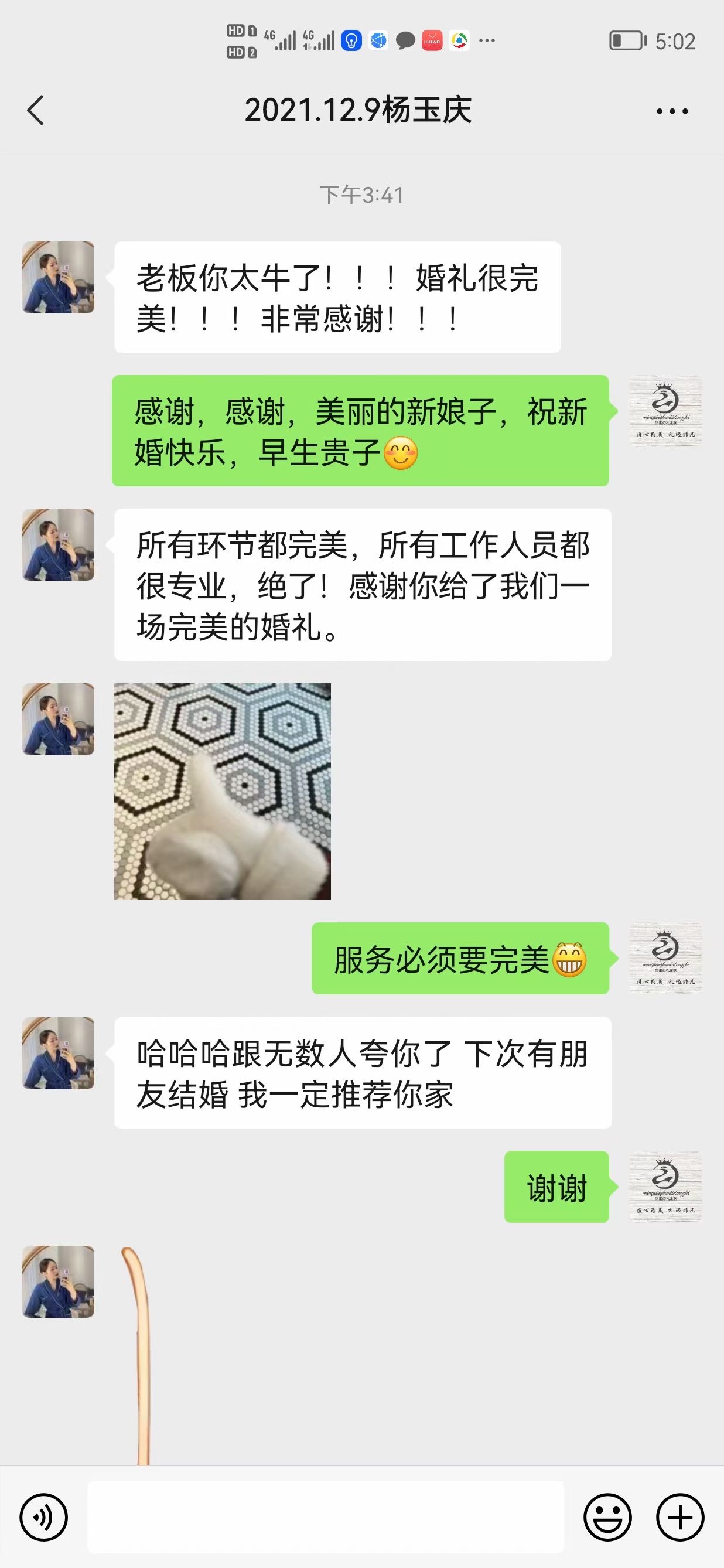
Task: View own profile avatar beside 谢谢 message
Action: tap(665, 1187)
